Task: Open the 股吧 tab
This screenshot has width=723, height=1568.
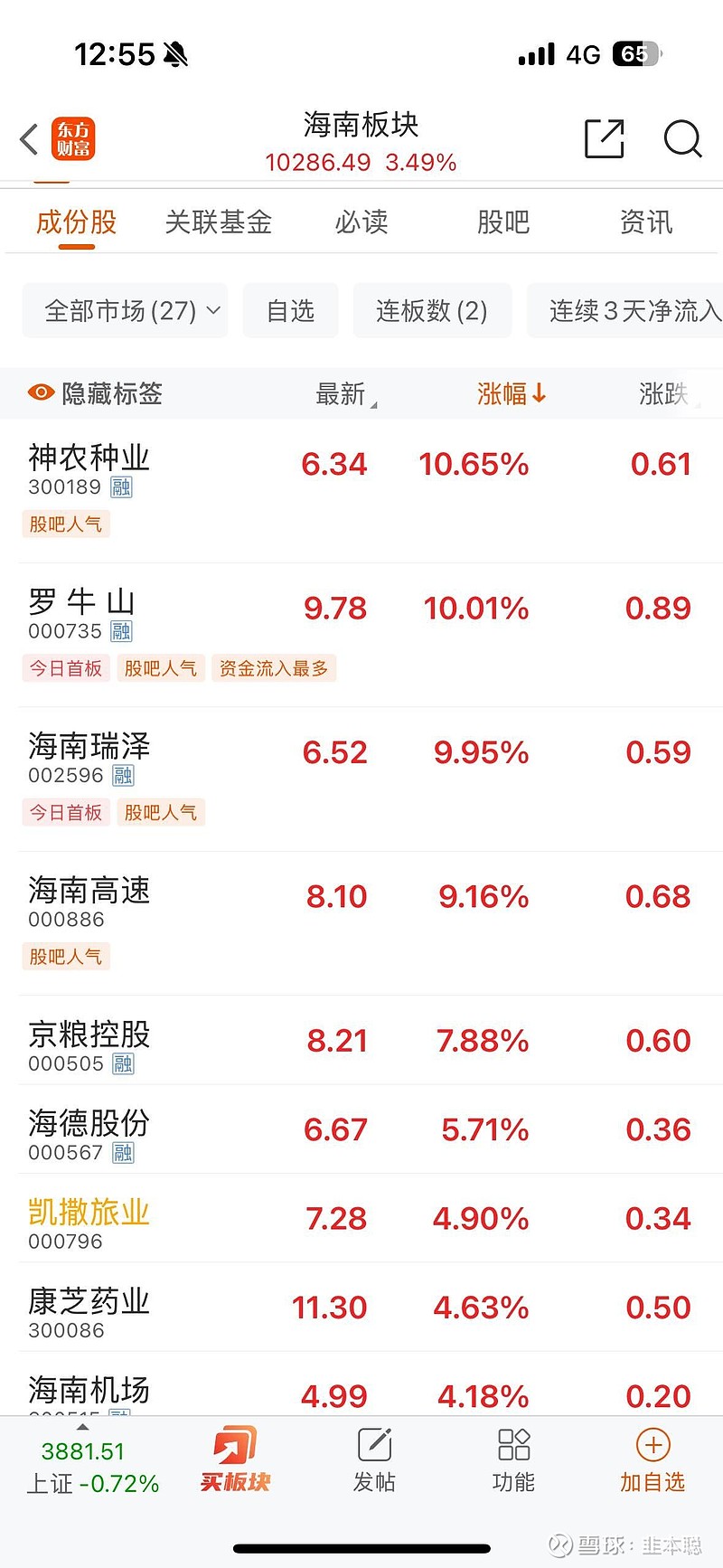Action: click(x=503, y=222)
